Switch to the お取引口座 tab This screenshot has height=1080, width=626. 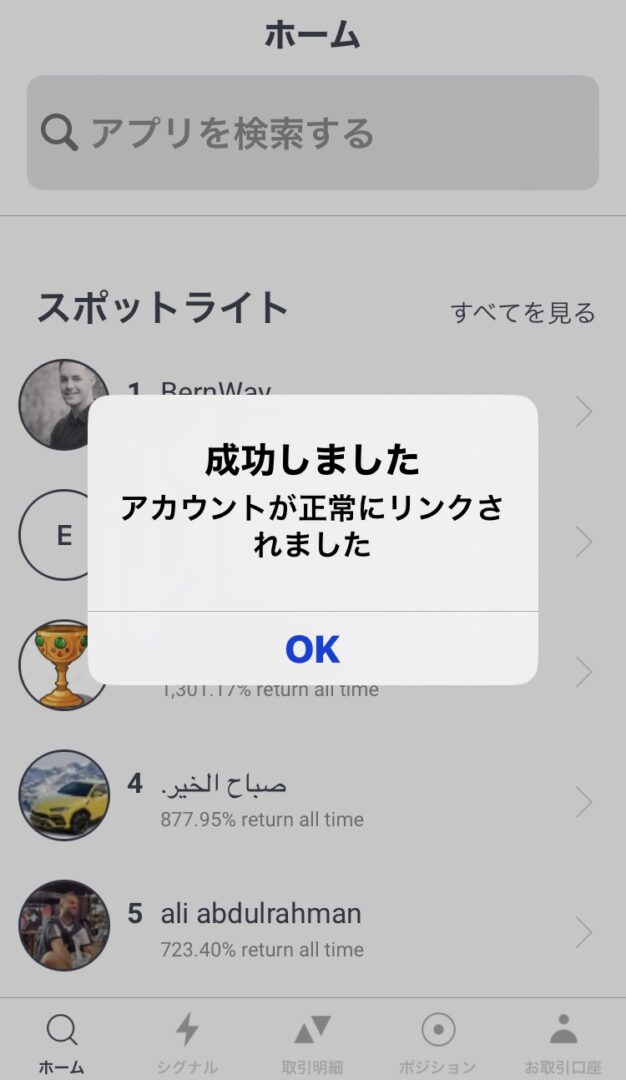(563, 1042)
